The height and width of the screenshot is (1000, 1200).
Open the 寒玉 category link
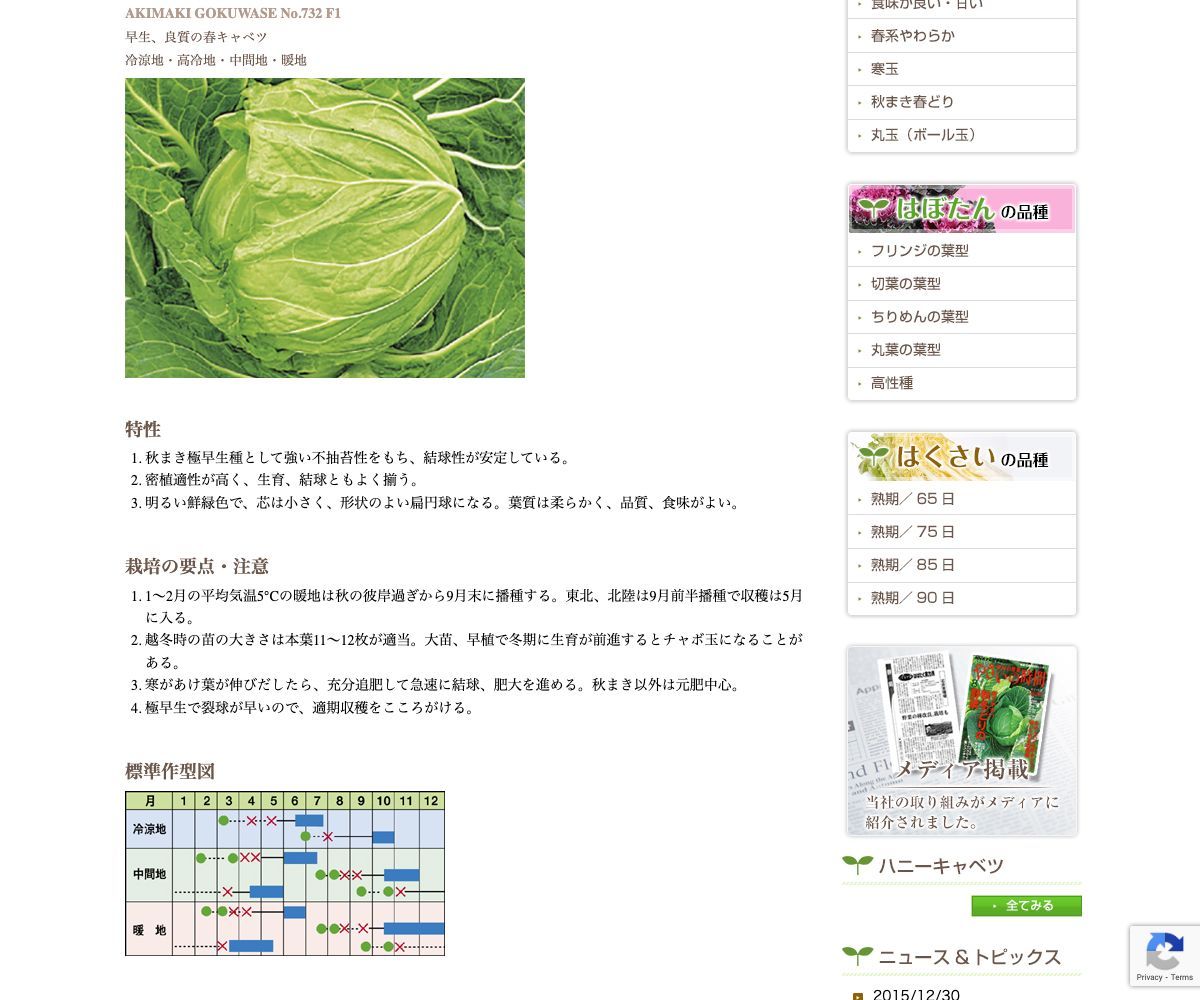click(884, 69)
